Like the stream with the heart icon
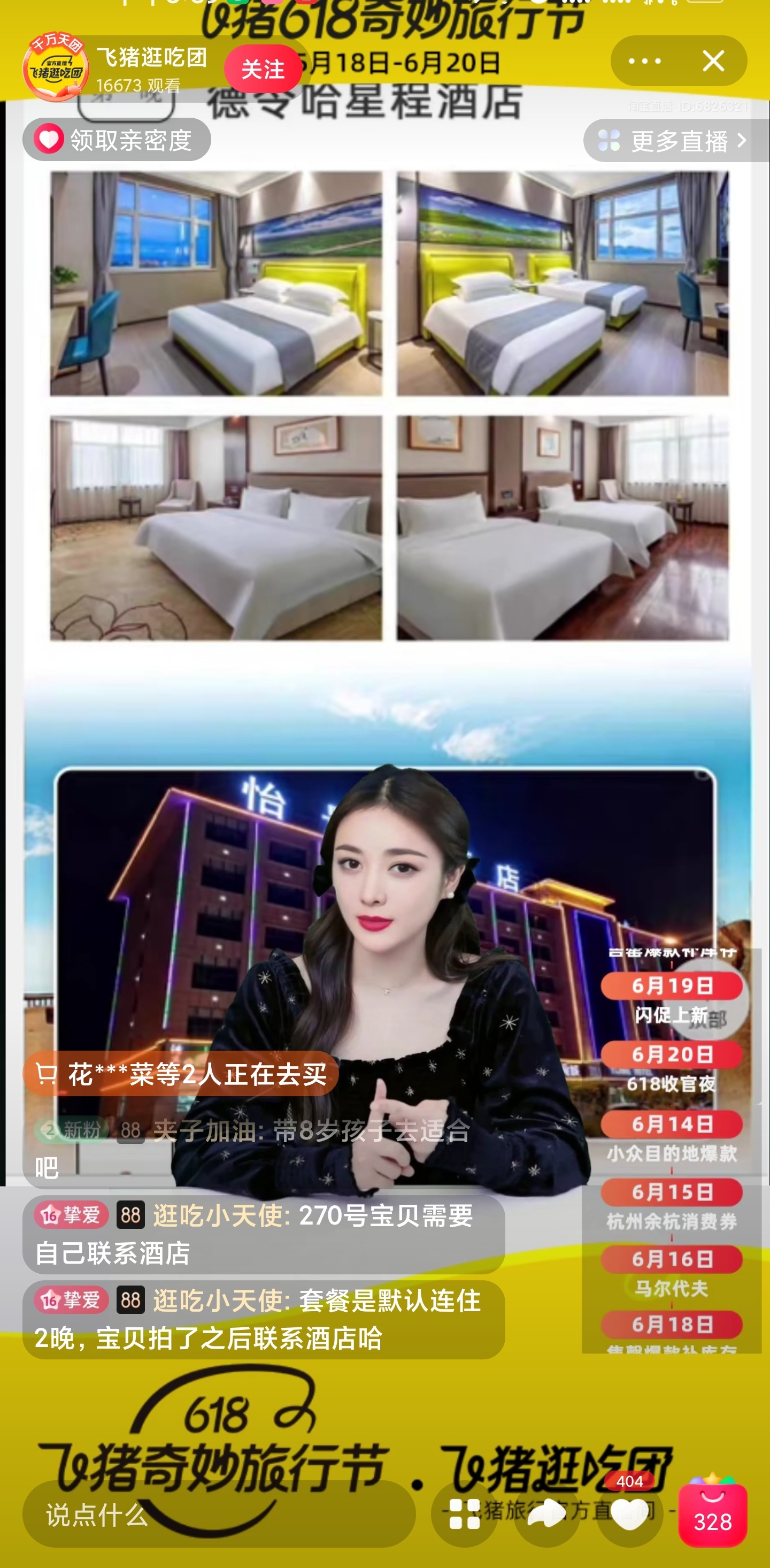This screenshot has width=770, height=1568. 629,1514
